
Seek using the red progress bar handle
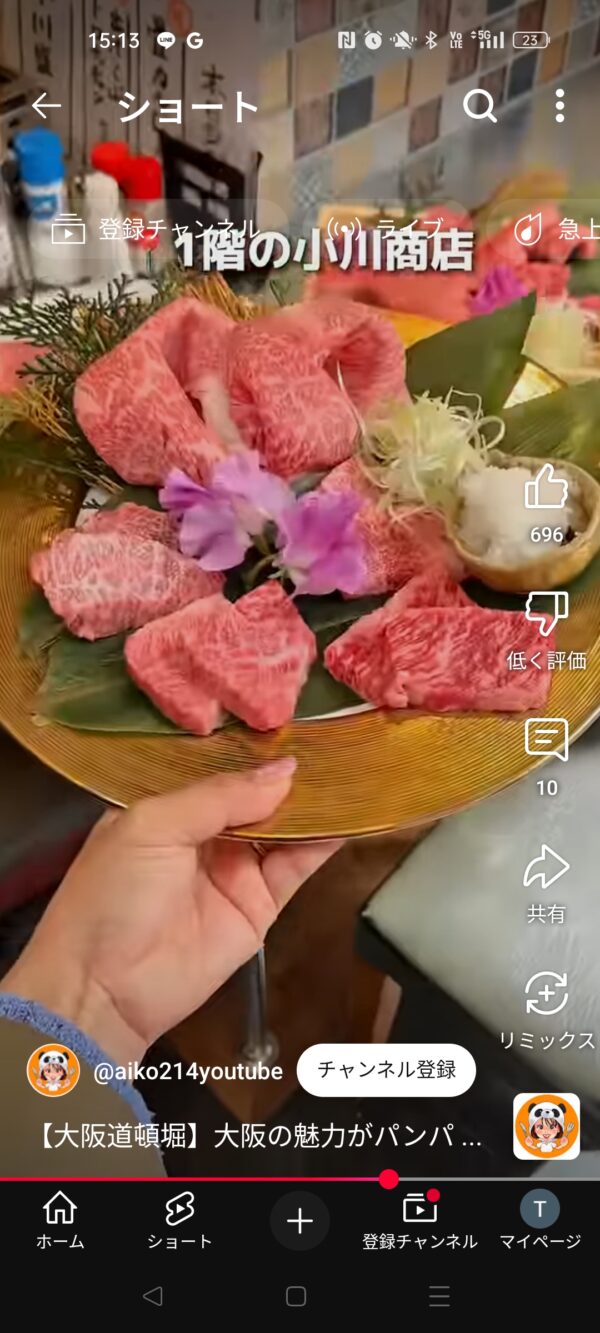click(389, 1179)
